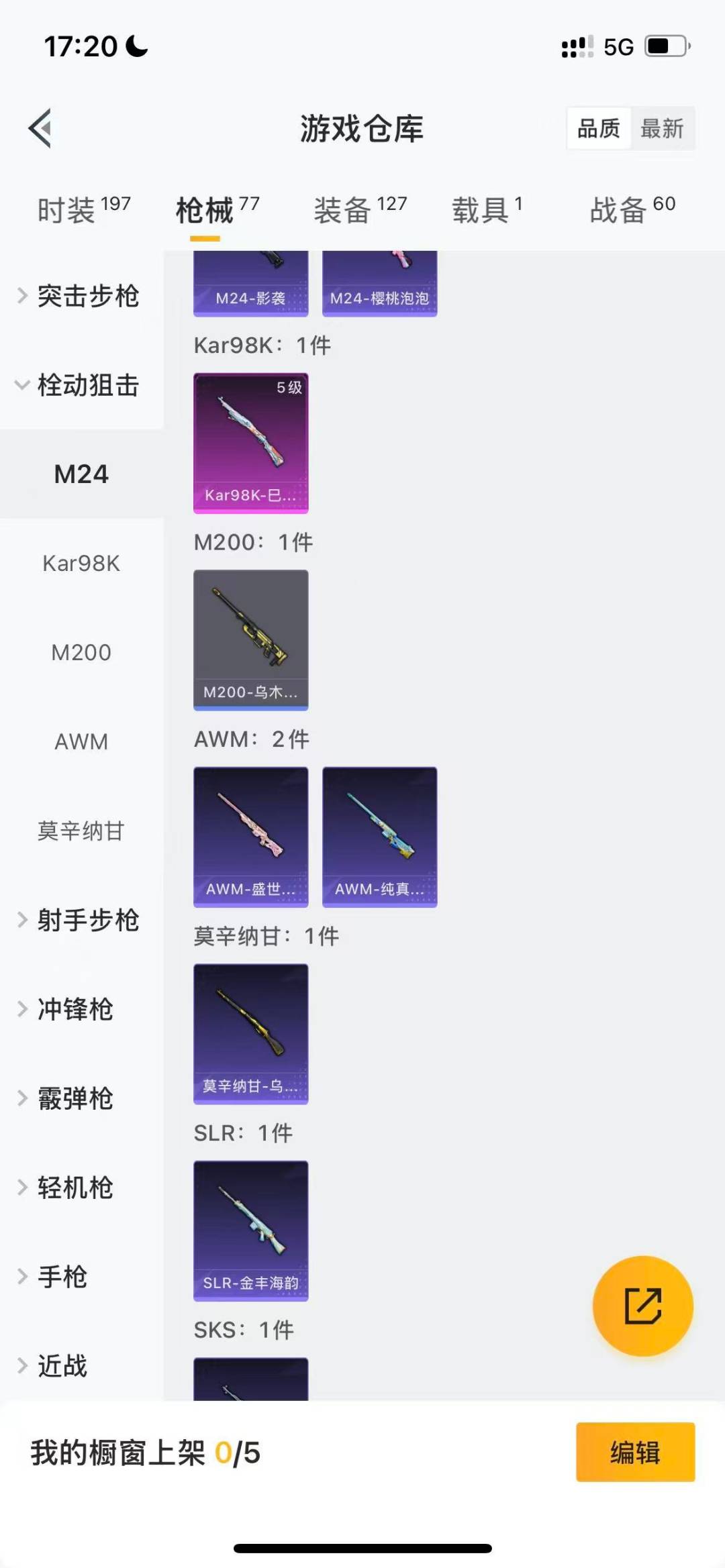Select Kar98K in the sidebar
The image size is (725, 1568).
(x=81, y=564)
